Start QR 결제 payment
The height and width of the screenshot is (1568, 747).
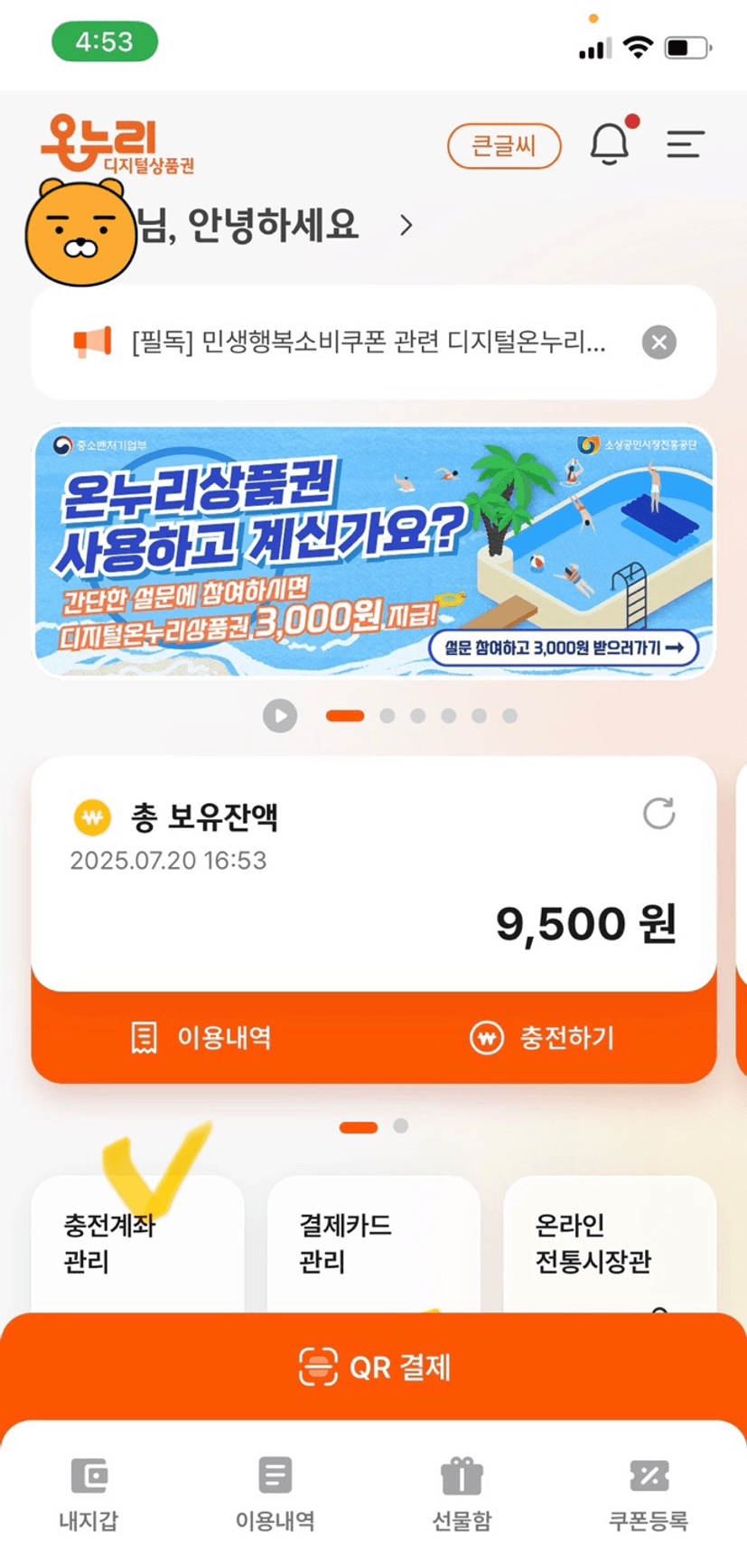click(x=374, y=1367)
